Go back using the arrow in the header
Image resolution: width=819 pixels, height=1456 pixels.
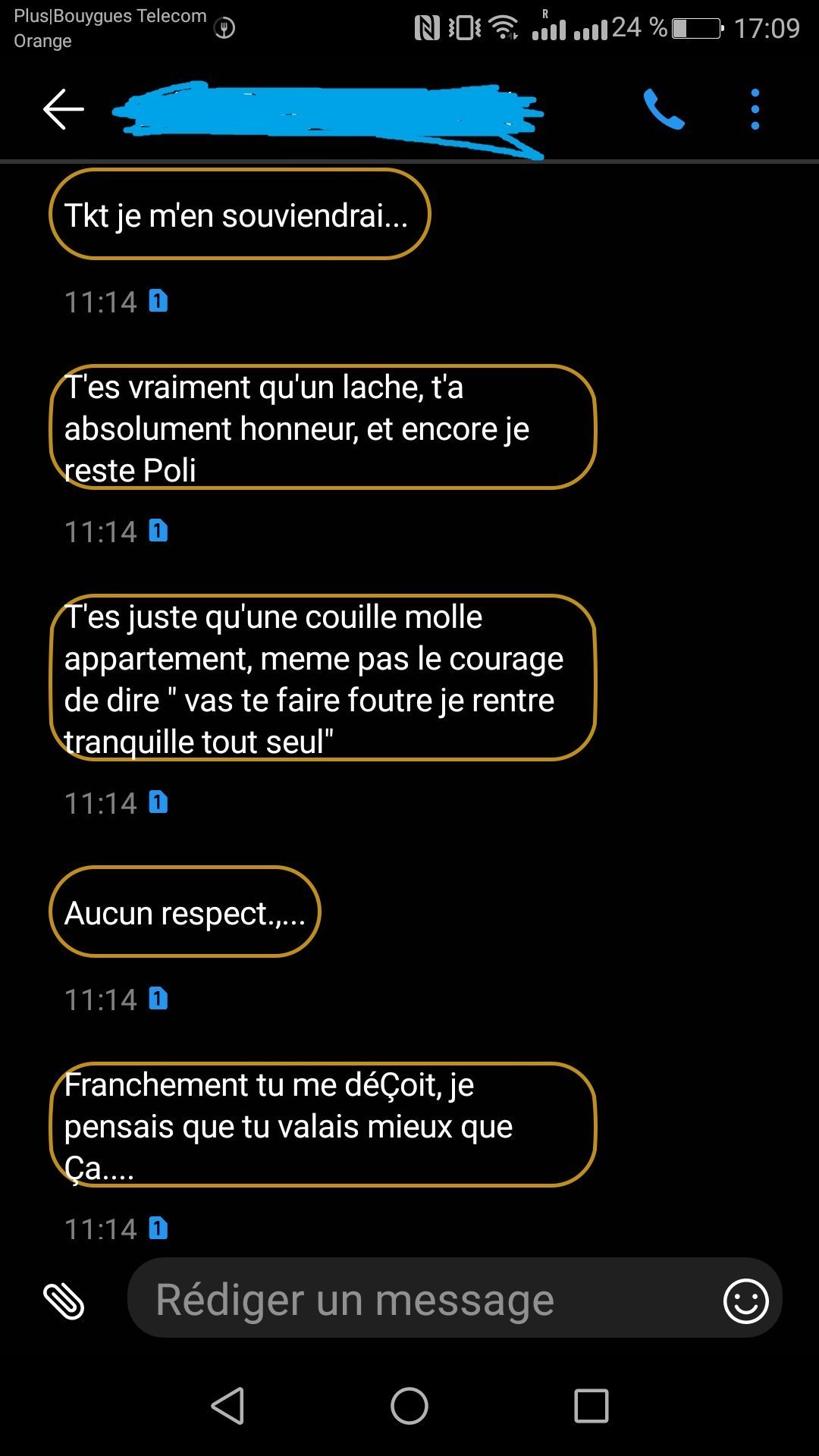coord(63,109)
